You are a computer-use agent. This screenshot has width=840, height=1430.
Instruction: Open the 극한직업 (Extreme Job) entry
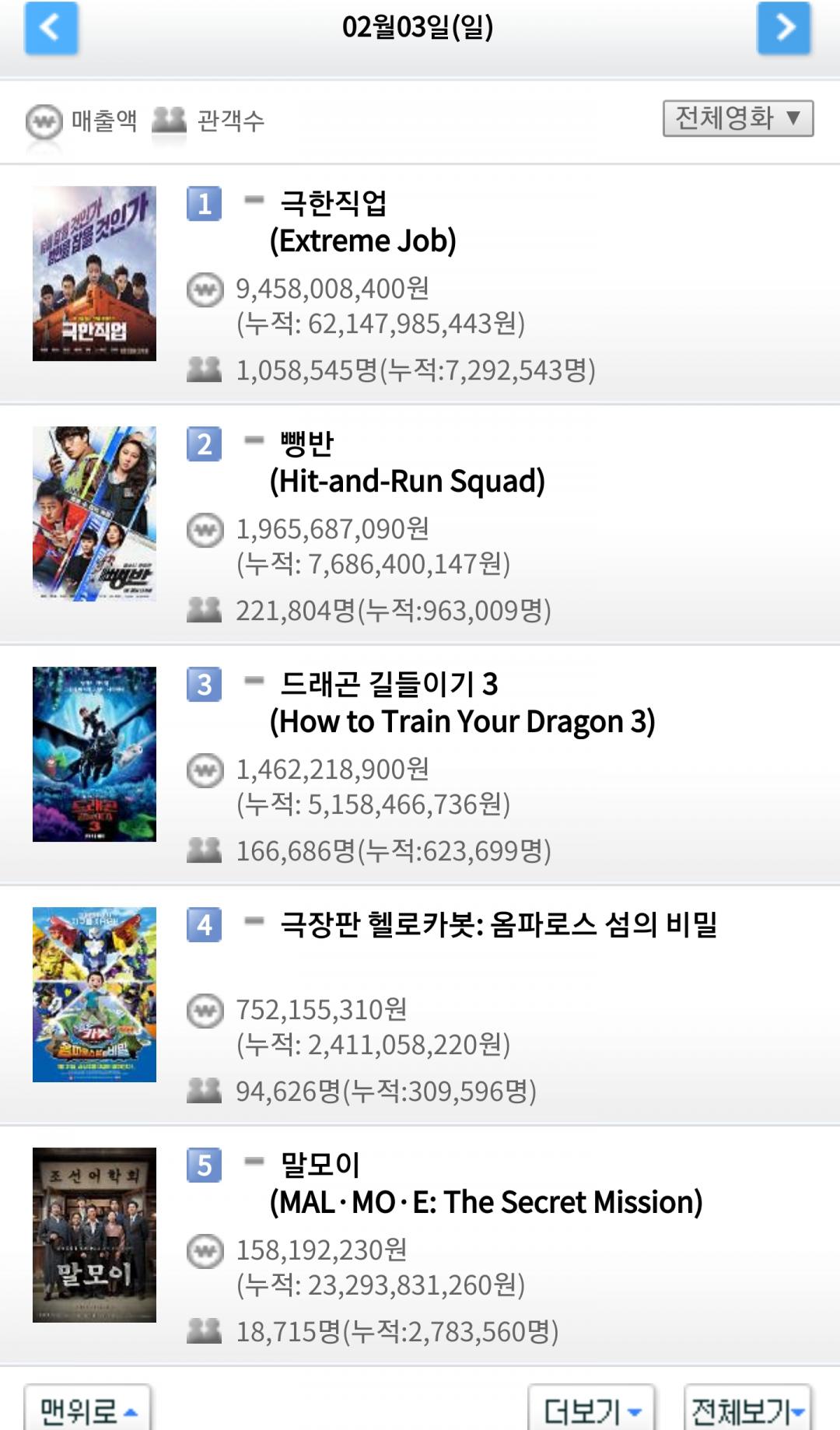(x=333, y=205)
